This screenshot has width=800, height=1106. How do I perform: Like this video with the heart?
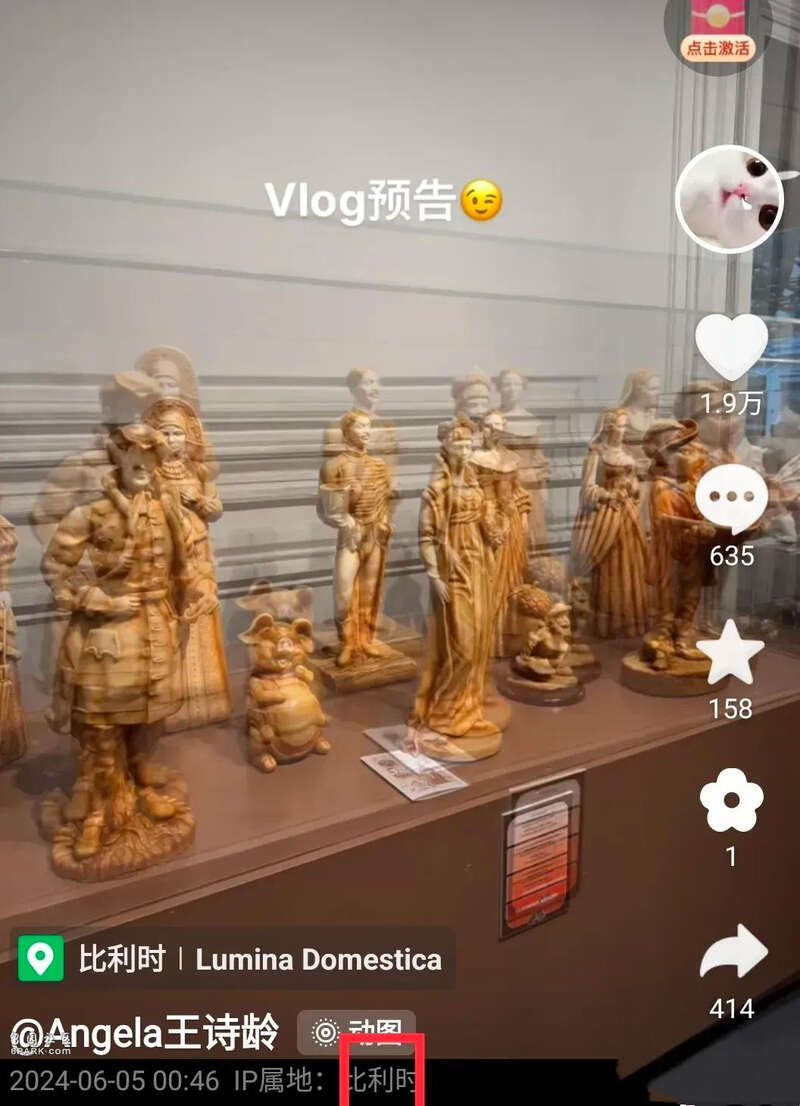[x=731, y=347]
